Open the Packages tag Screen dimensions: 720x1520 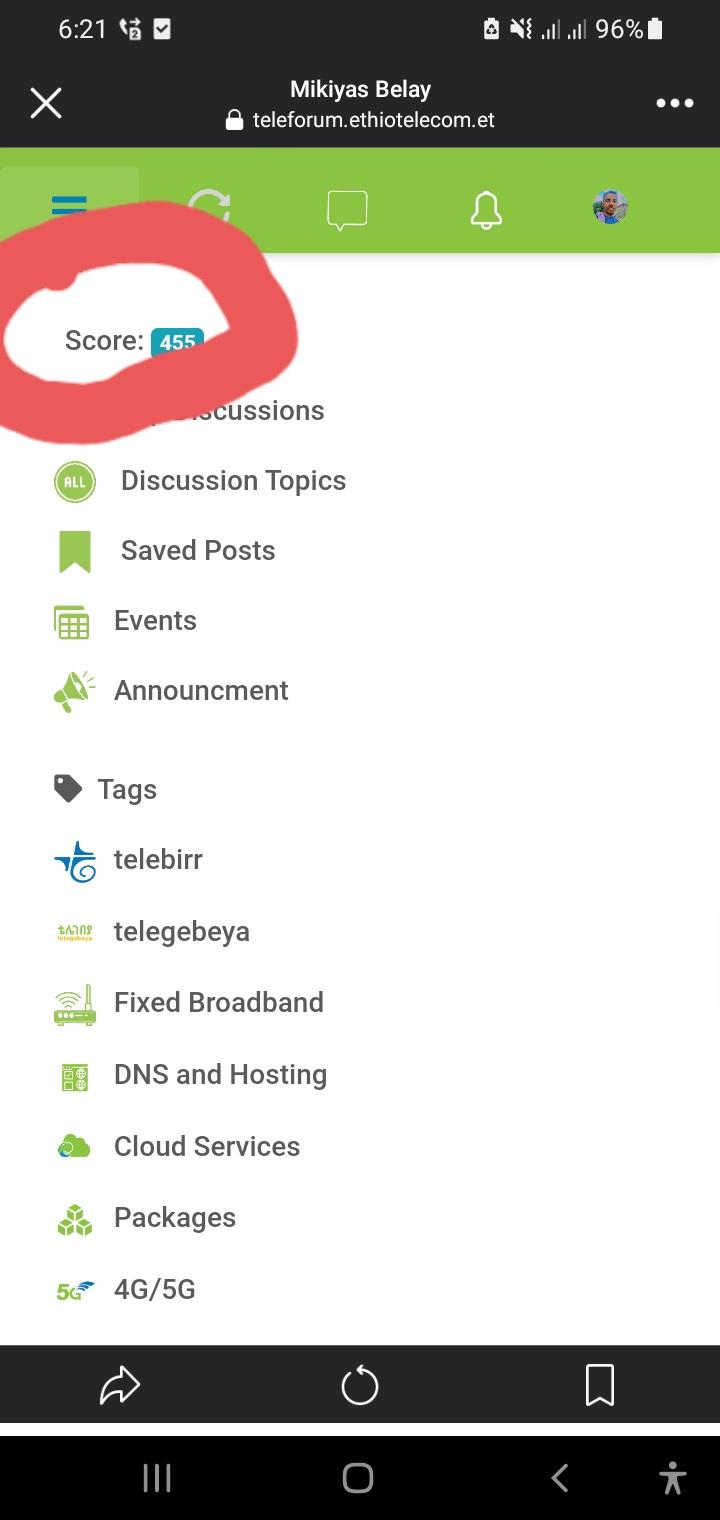pyautogui.click(x=145, y=1218)
